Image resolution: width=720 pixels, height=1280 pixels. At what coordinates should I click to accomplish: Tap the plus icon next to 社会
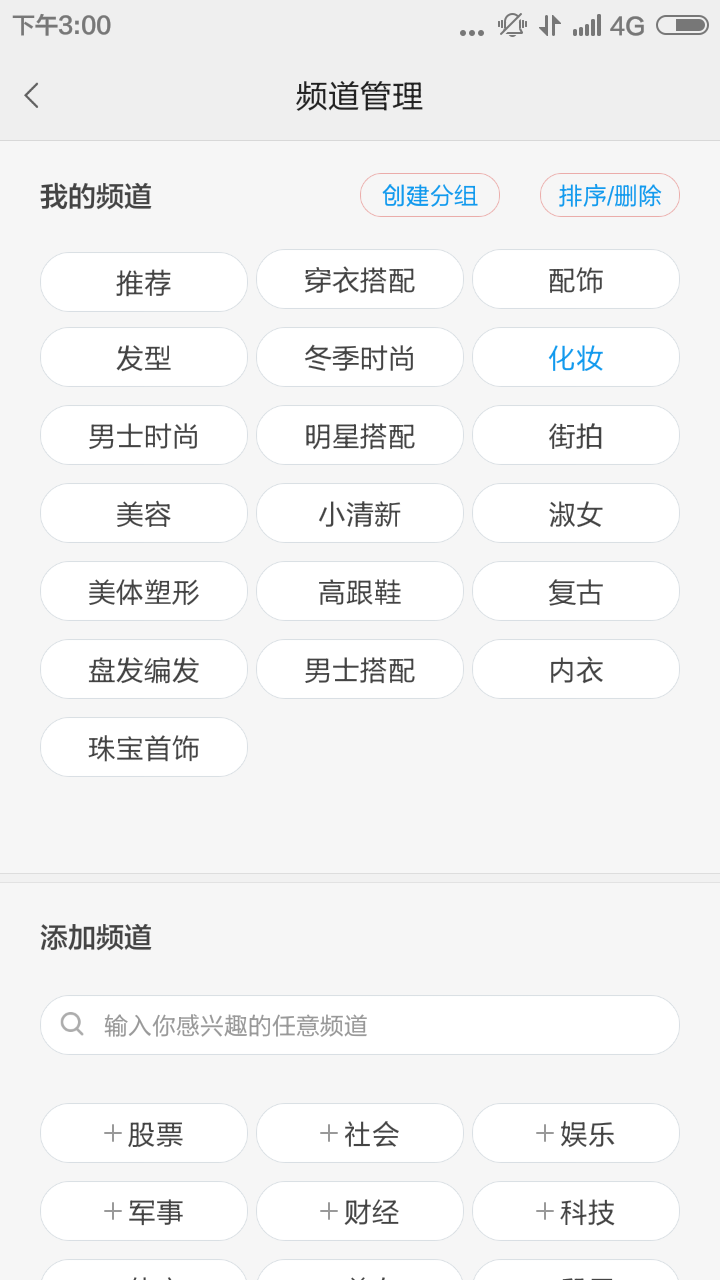(x=325, y=1133)
